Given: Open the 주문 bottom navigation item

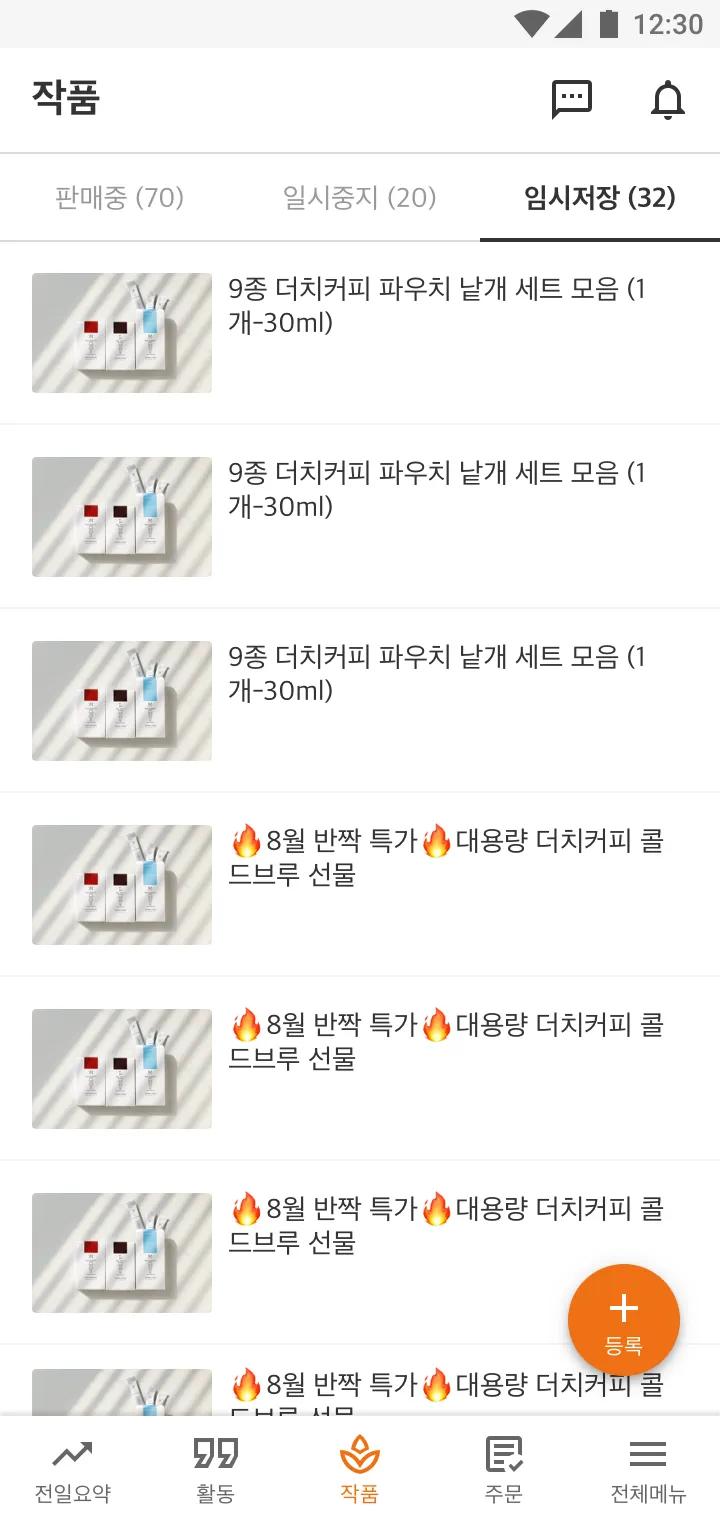Looking at the screenshot, I should click(x=504, y=1470).
